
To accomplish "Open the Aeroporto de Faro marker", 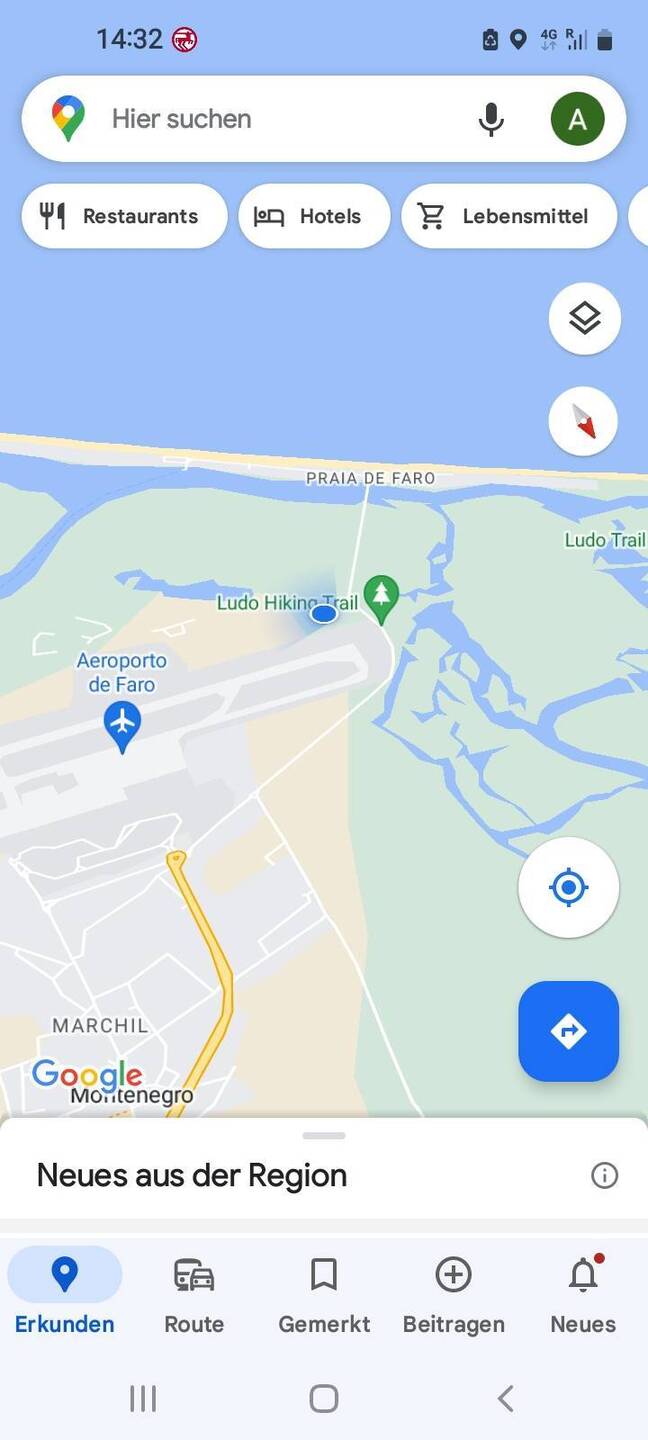I will 122,725.
